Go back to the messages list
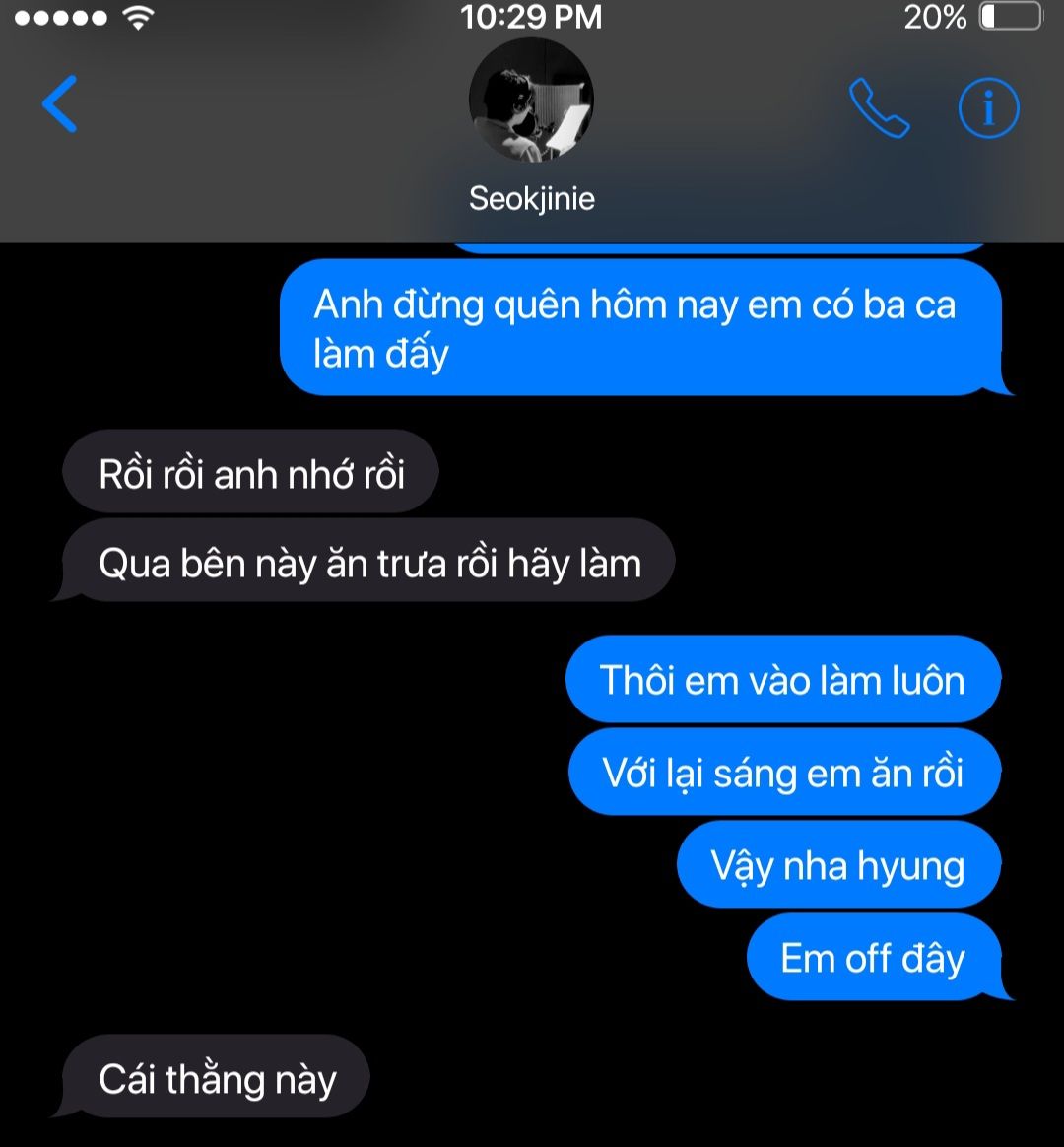The image size is (1064, 1147). [59, 103]
